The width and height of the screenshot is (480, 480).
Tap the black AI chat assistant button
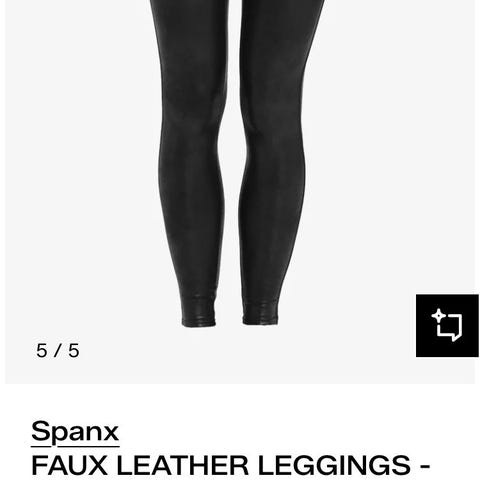[447, 326]
